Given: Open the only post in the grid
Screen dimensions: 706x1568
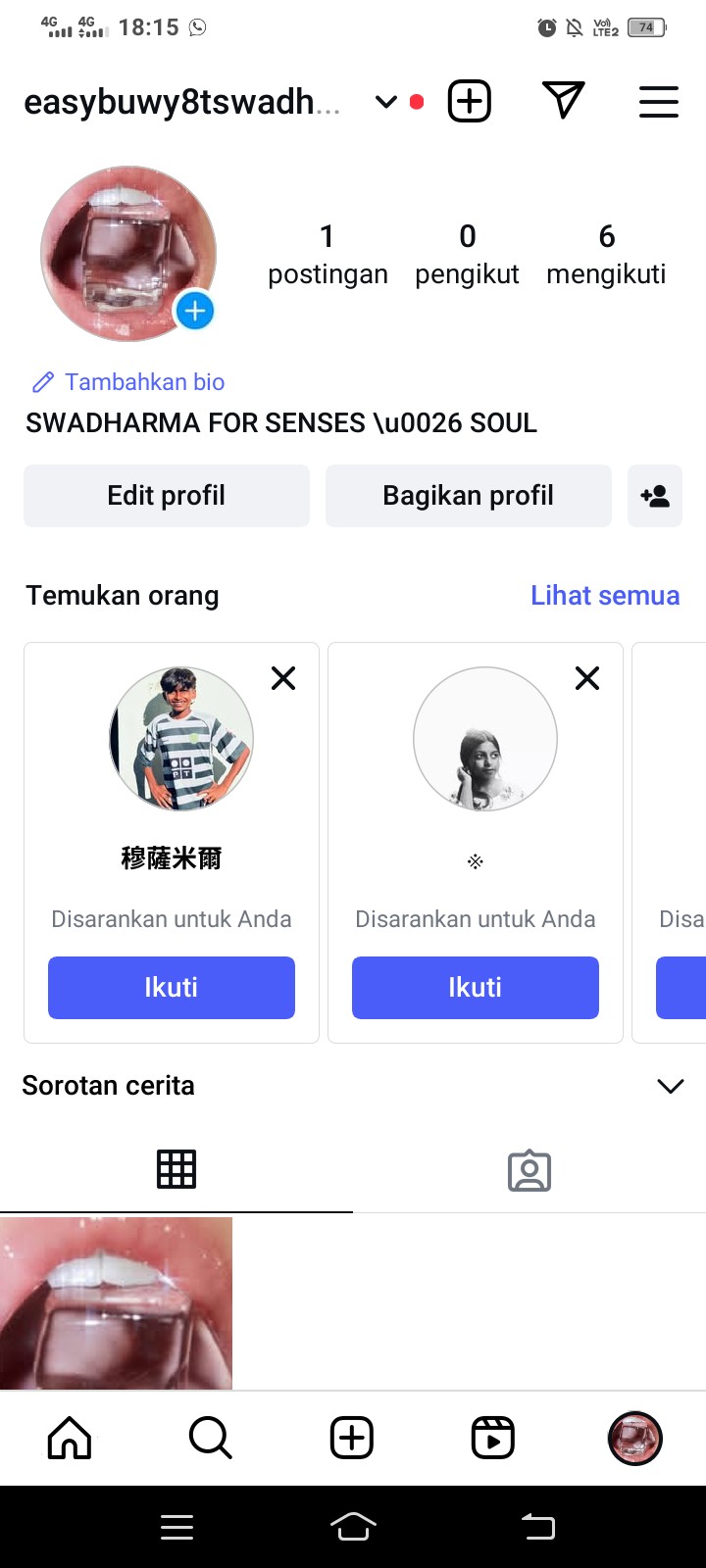Looking at the screenshot, I should click(x=116, y=1302).
